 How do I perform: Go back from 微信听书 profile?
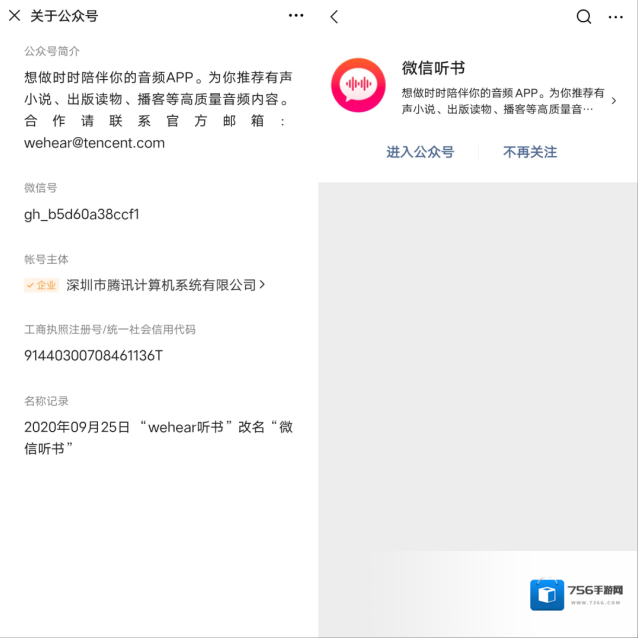[334, 17]
